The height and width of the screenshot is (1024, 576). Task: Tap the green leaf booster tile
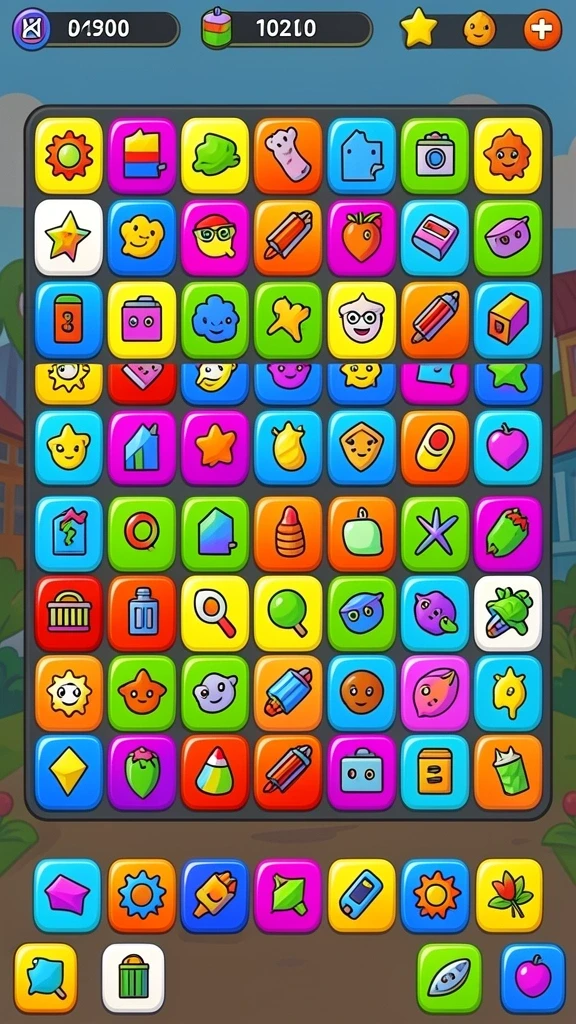(x=449, y=978)
